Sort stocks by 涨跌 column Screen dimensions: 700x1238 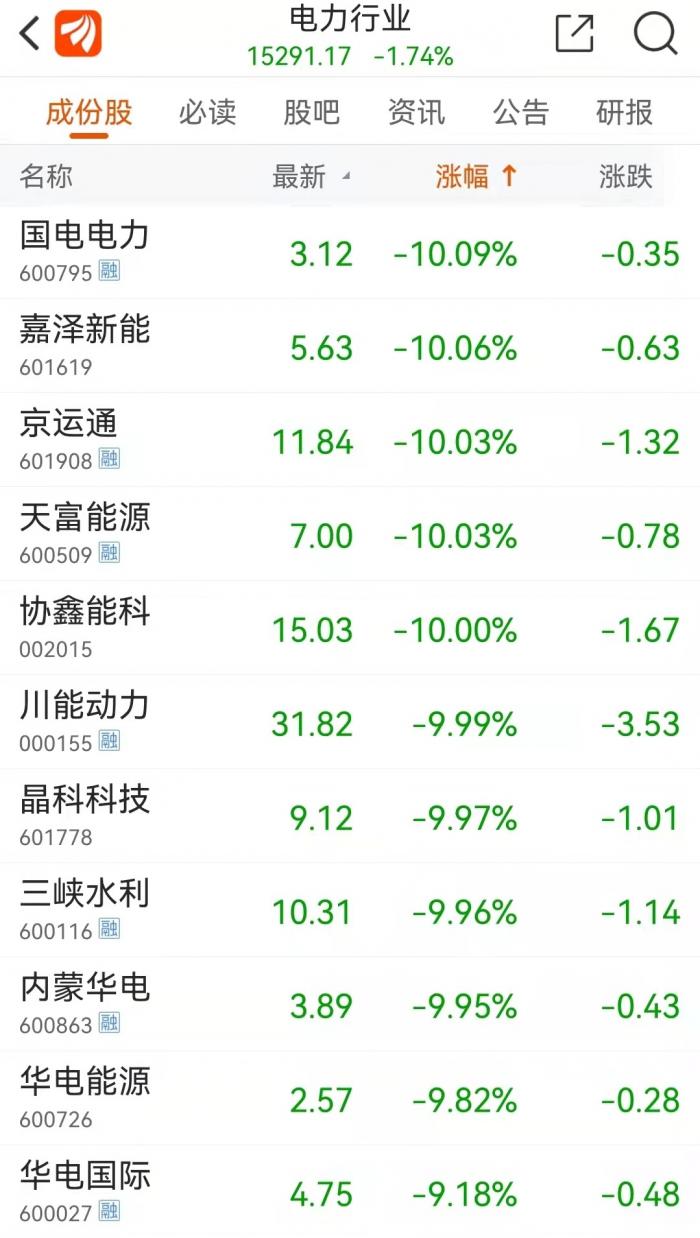pos(626,177)
